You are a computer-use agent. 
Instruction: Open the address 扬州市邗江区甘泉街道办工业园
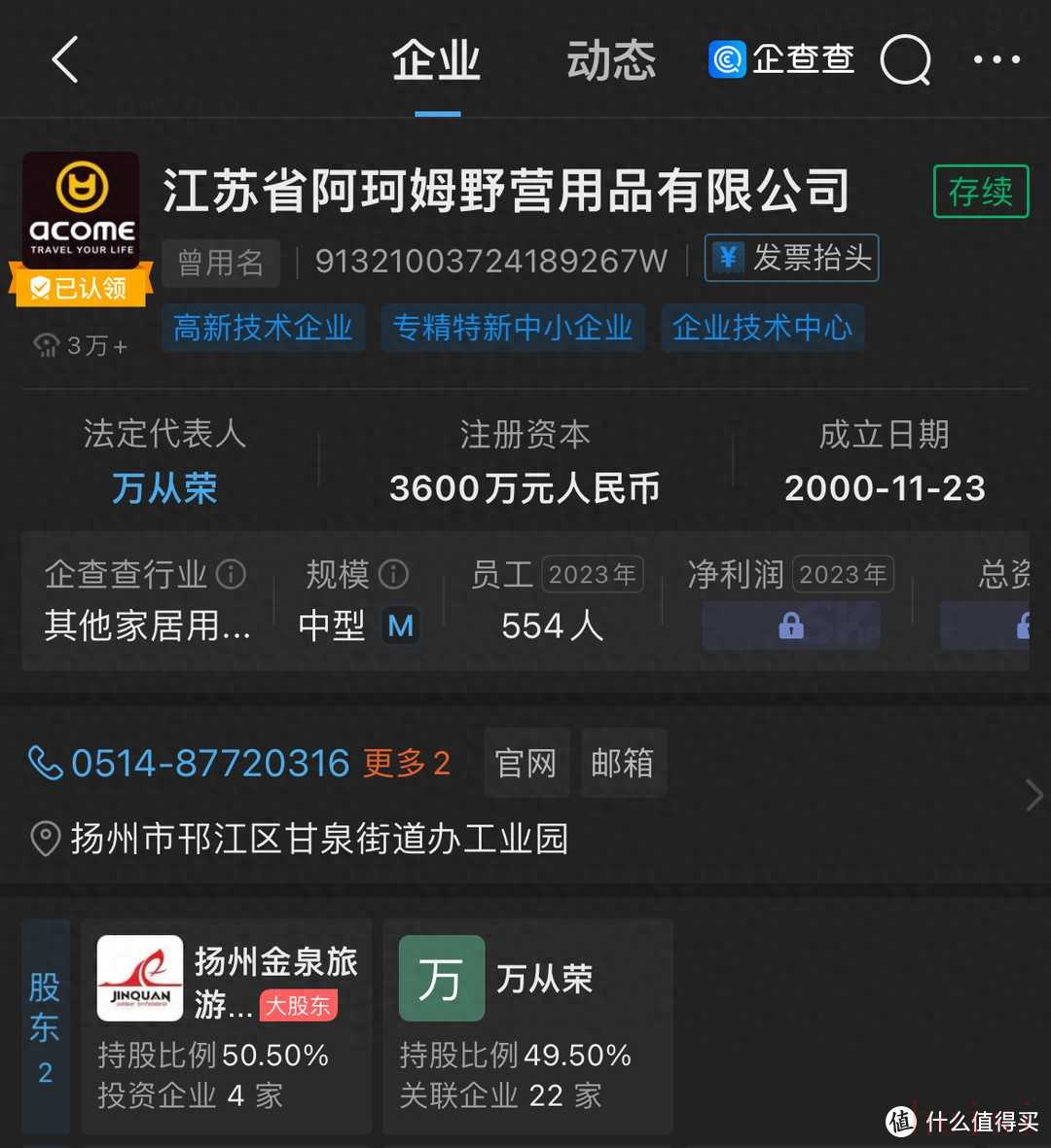pyautogui.click(x=318, y=839)
